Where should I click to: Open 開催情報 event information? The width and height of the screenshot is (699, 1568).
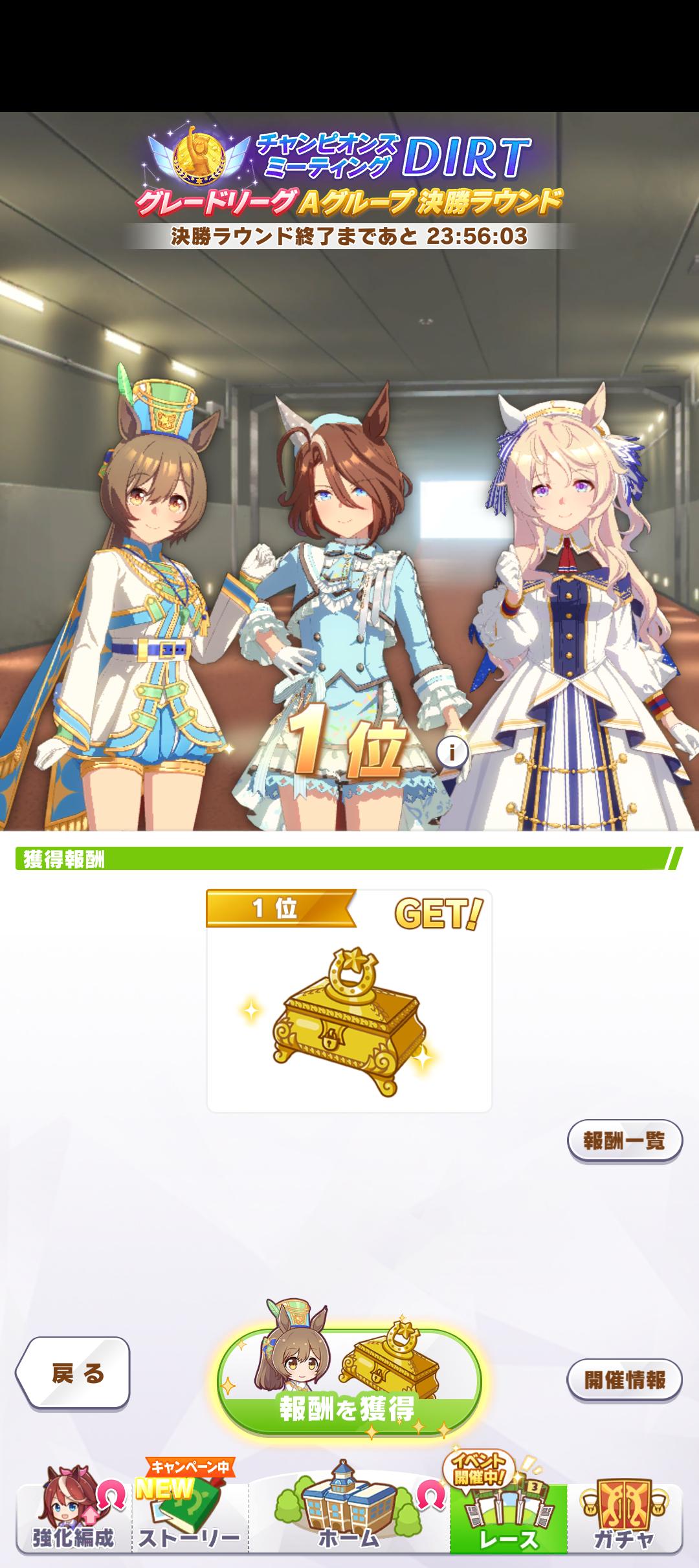tap(625, 1379)
